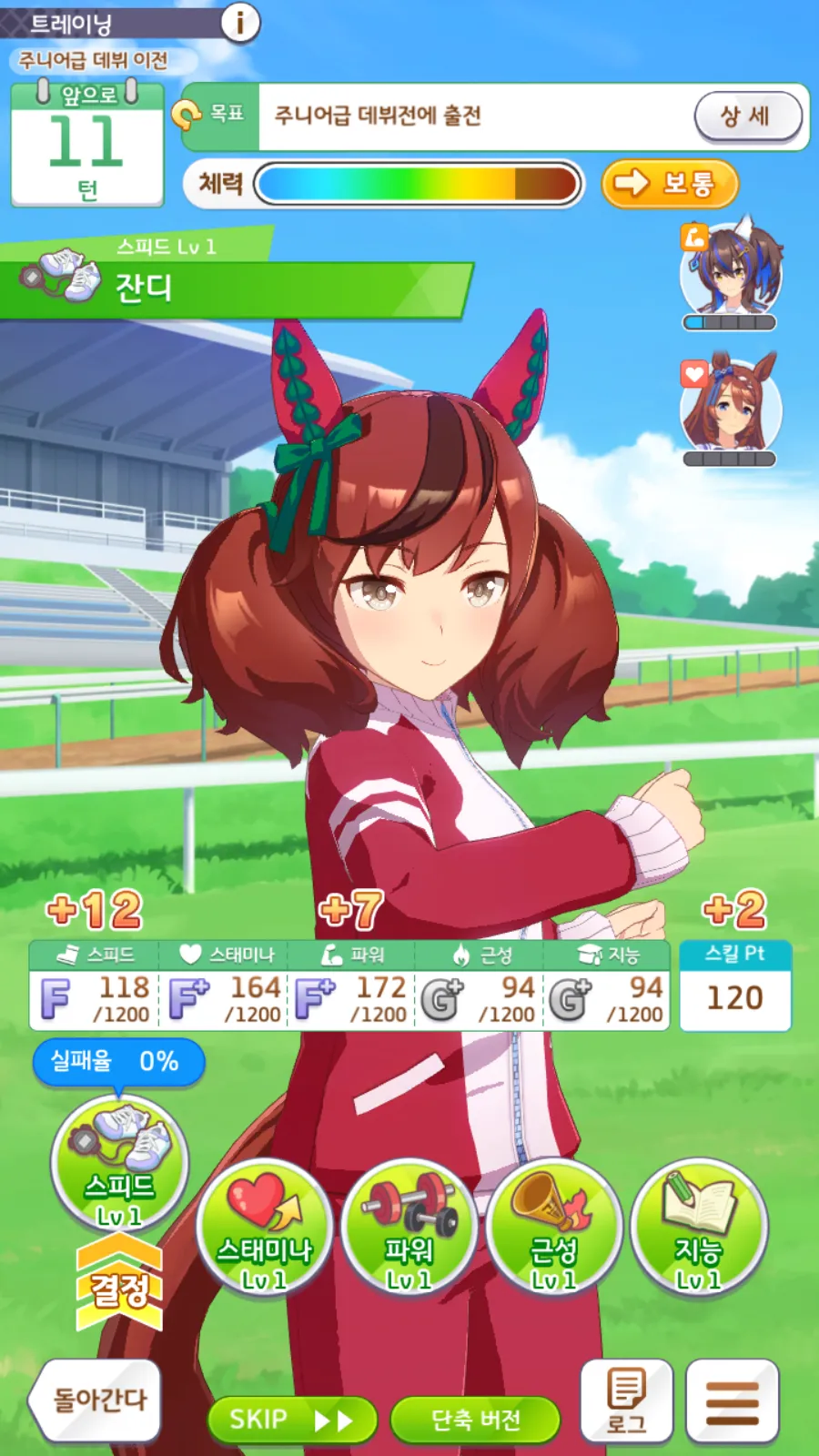Pick the 지능 training
This screenshot has width=819, height=1456.
pos(699,1227)
